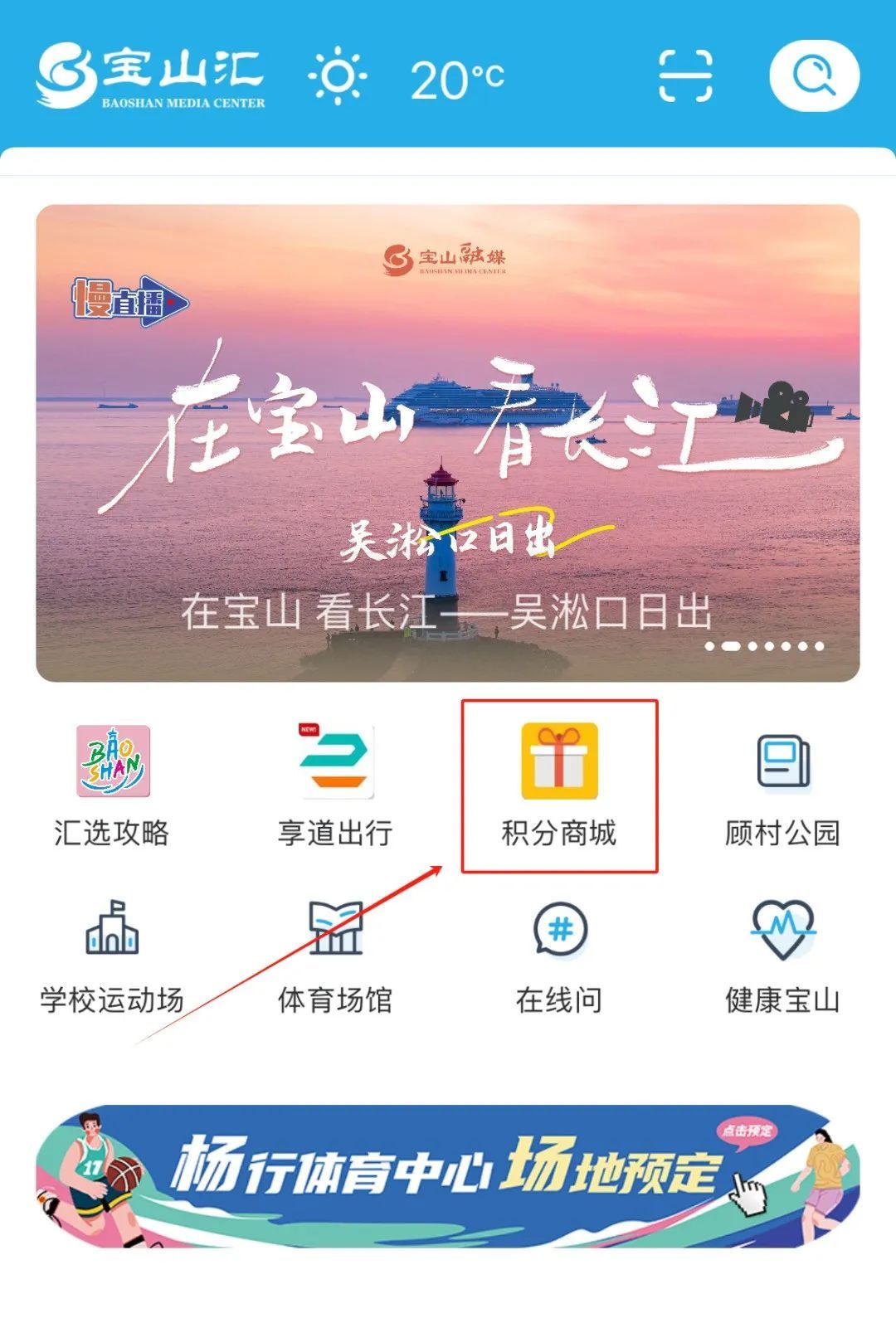The image size is (896, 1323).
Task: Open 顾村公园 entry
Action: [x=782, y=785]
